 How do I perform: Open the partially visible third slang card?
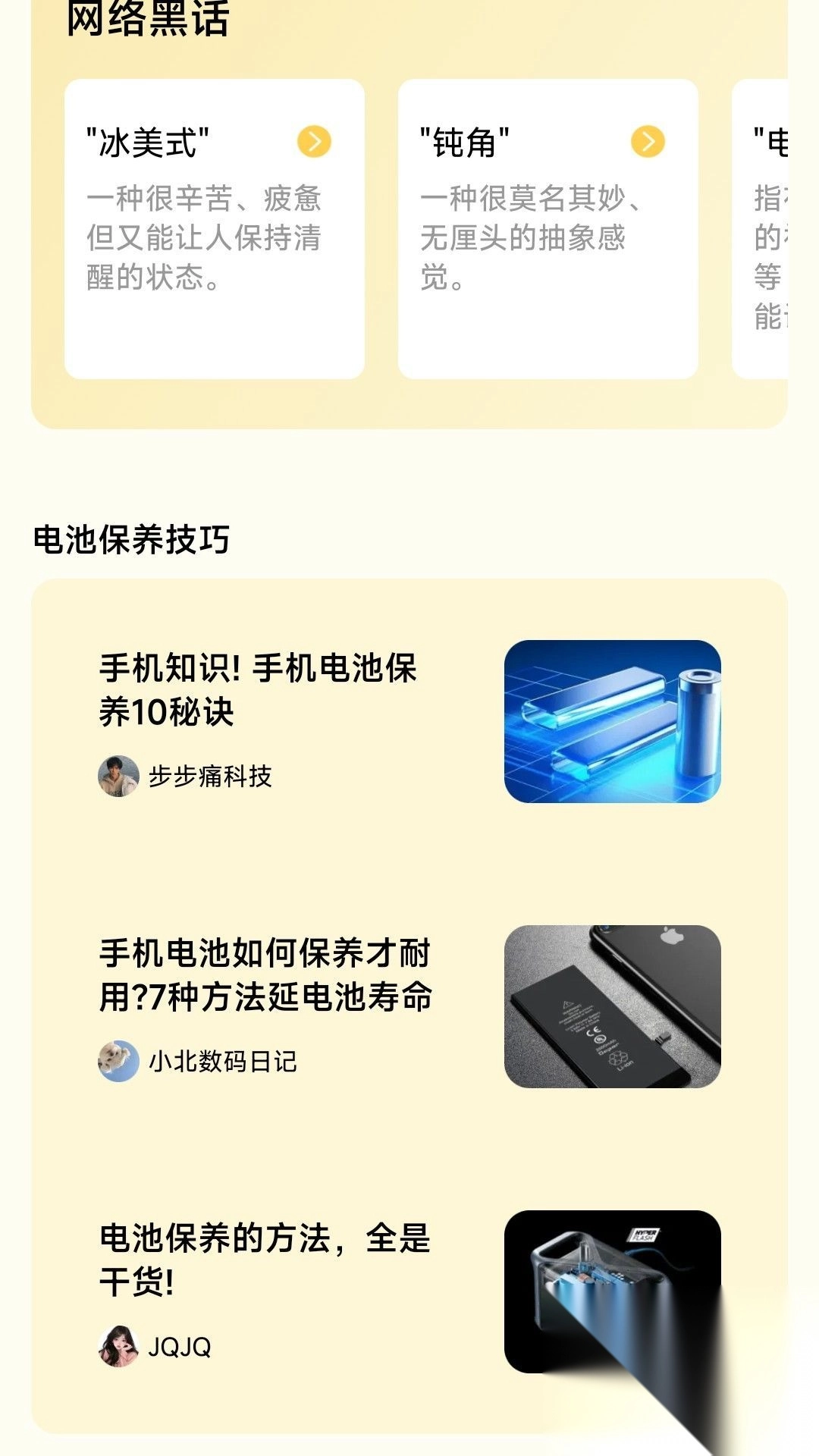[773, 227]
